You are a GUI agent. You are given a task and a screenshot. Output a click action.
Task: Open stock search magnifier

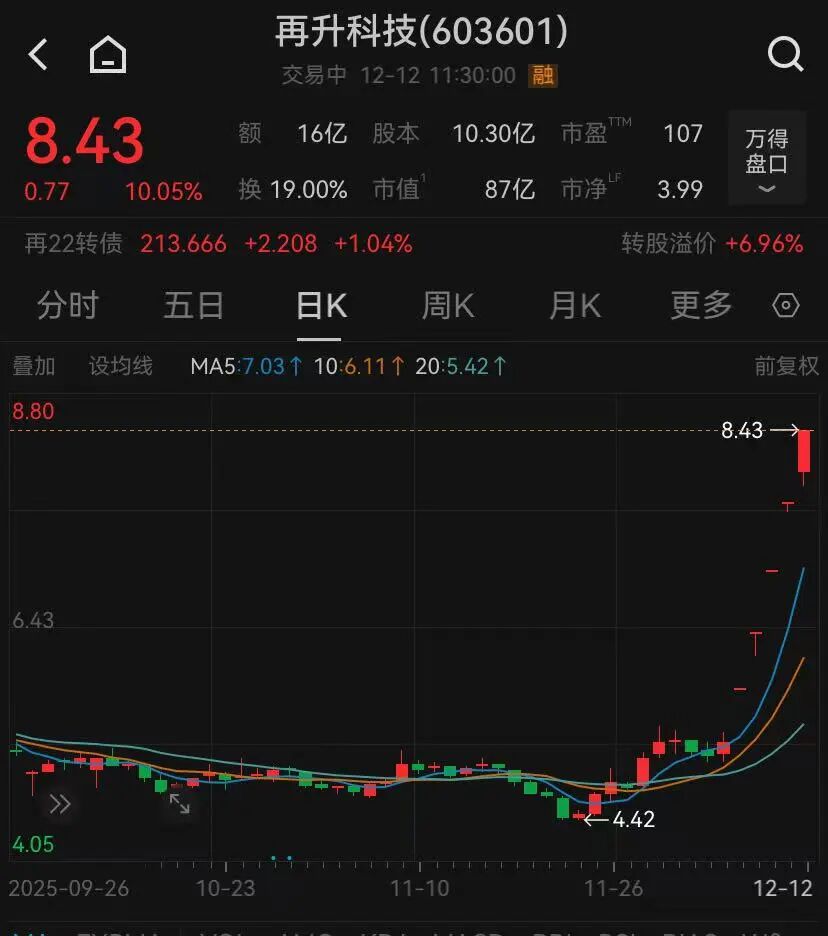pyautogui.click(x=785, y=54)
